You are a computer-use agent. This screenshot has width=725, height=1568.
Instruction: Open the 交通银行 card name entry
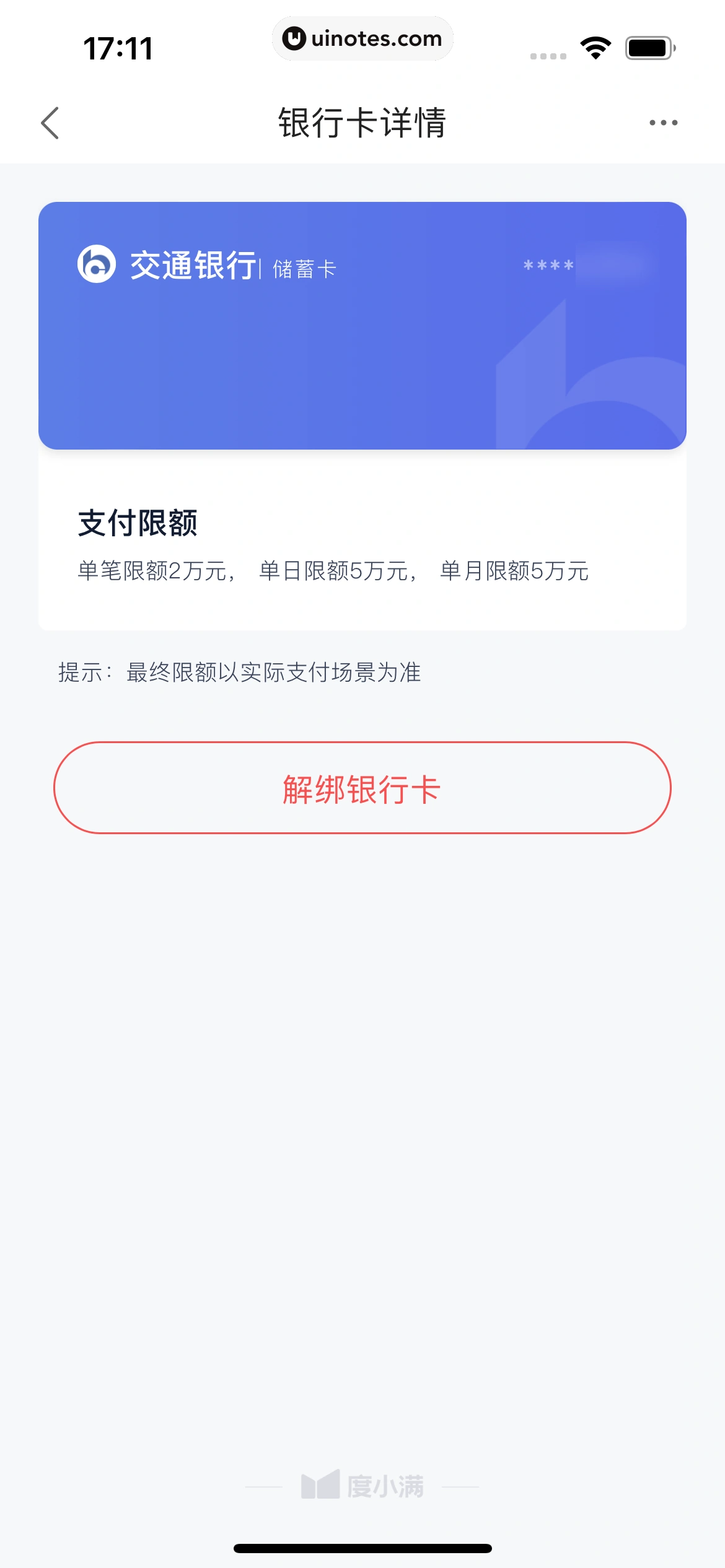coord(192,265)
